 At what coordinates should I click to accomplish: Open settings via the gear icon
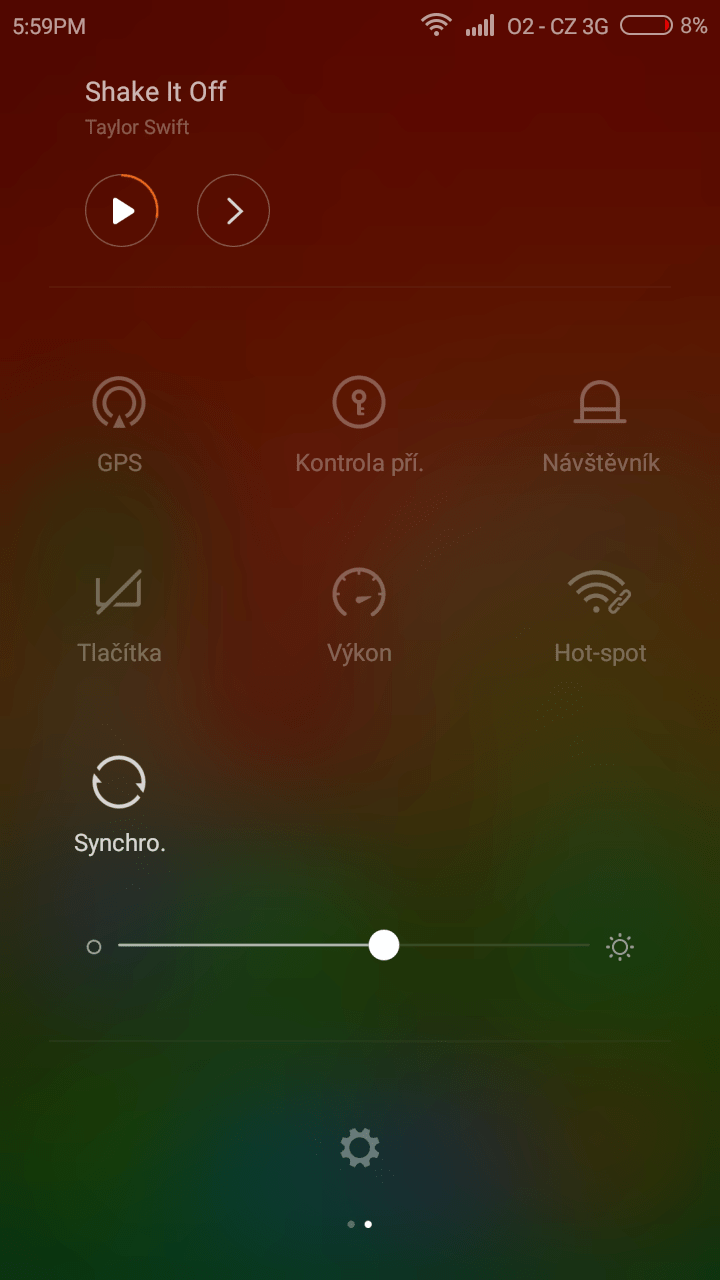[x=360, y=1147]
